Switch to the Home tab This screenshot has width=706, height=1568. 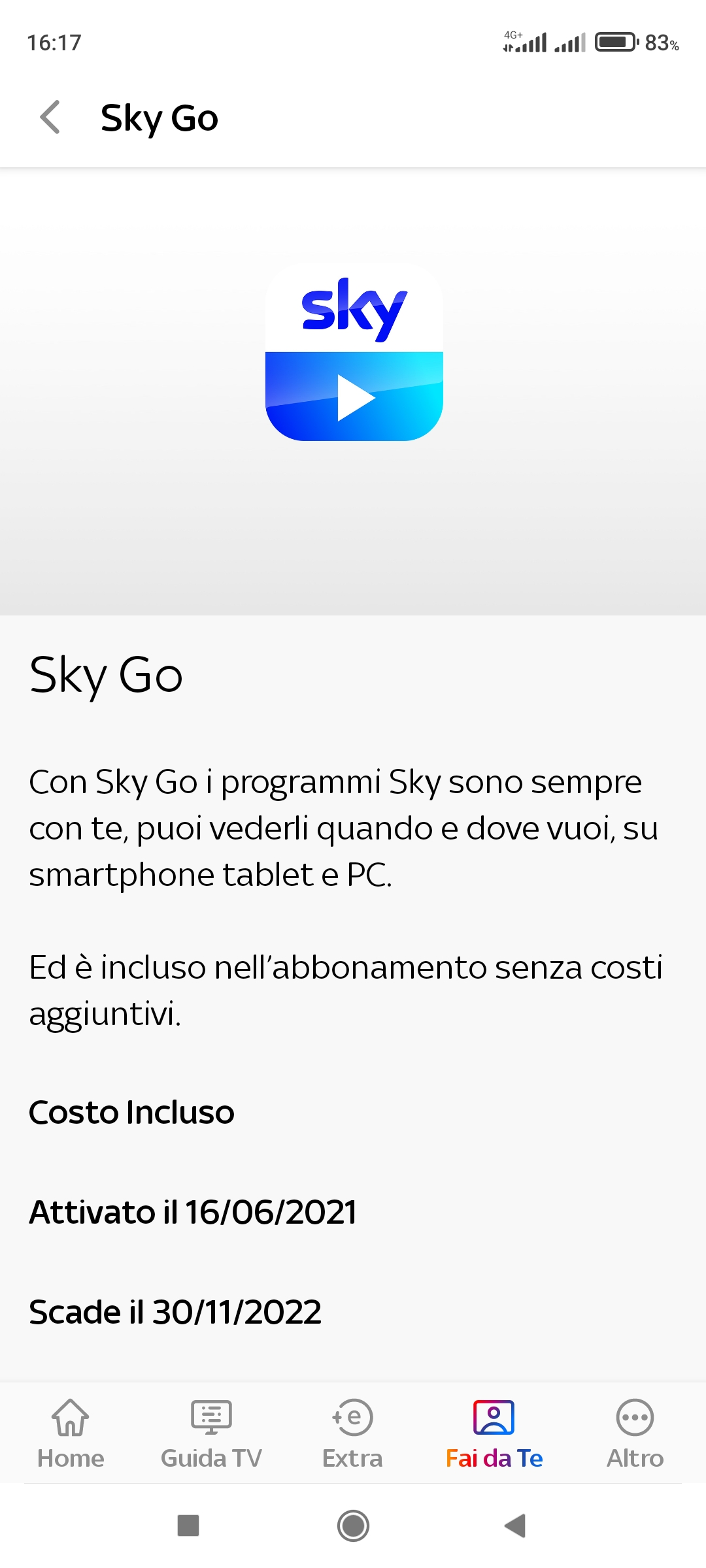pos(71,1433)
